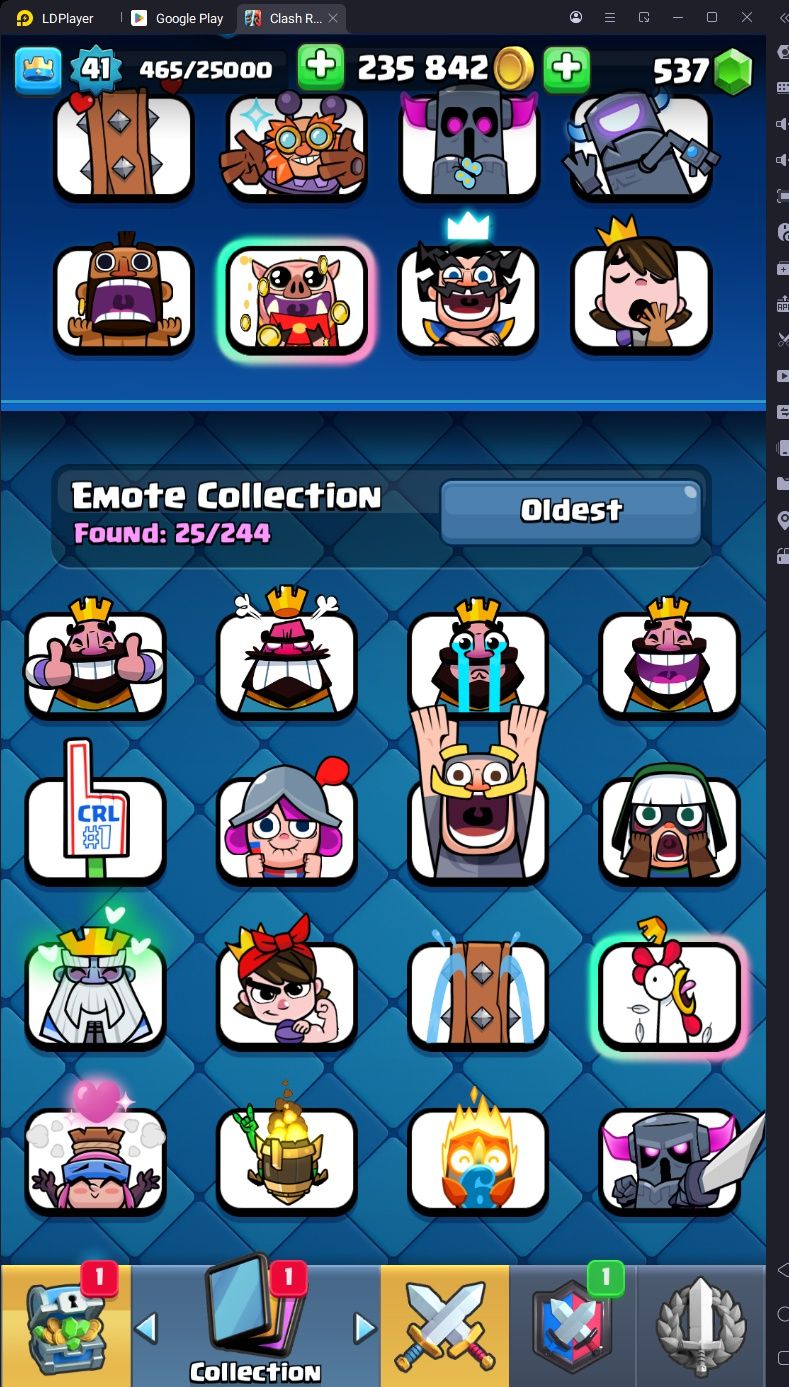Select the crying log emote
Viewport: 789px width, 1387px height.
coord(478,994)
